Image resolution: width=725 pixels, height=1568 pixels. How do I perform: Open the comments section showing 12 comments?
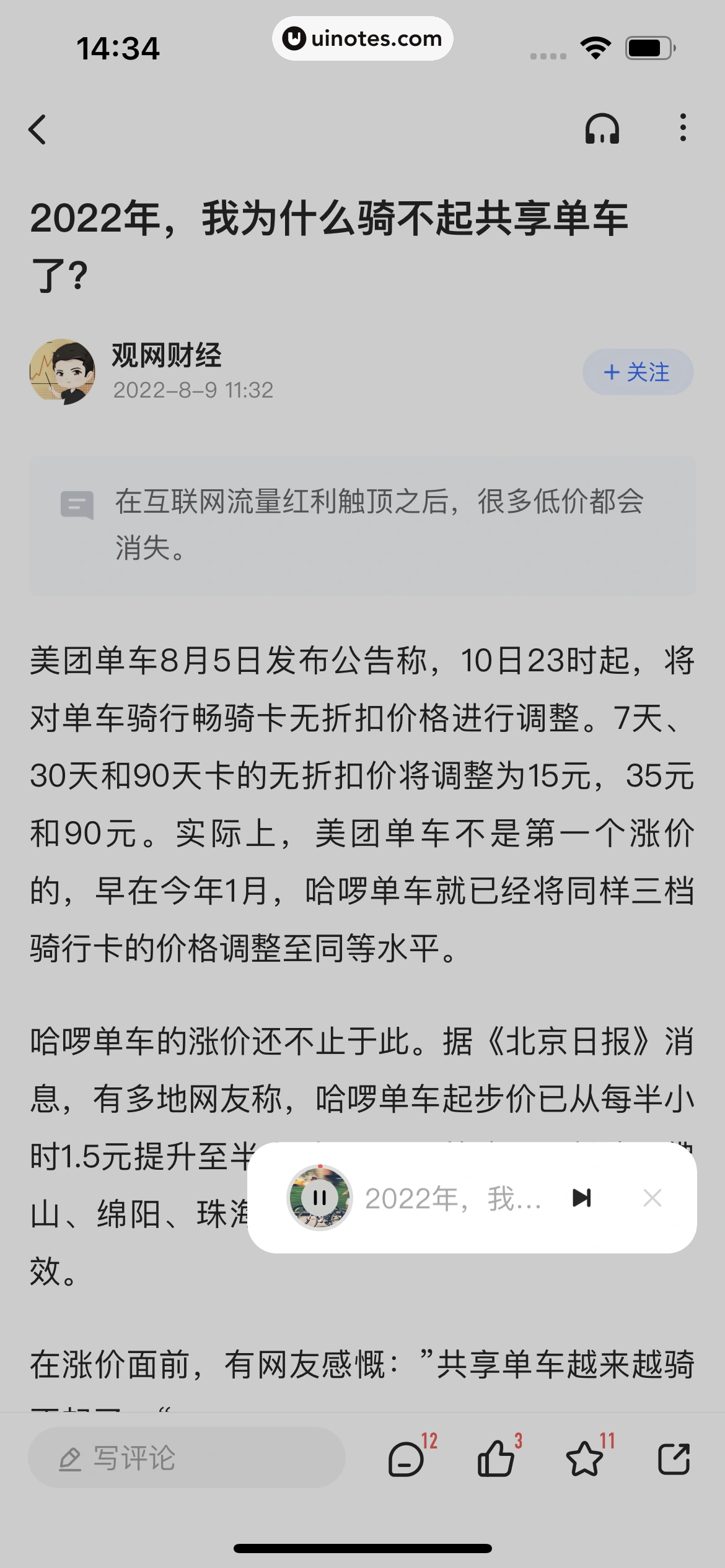(406, 1458)
